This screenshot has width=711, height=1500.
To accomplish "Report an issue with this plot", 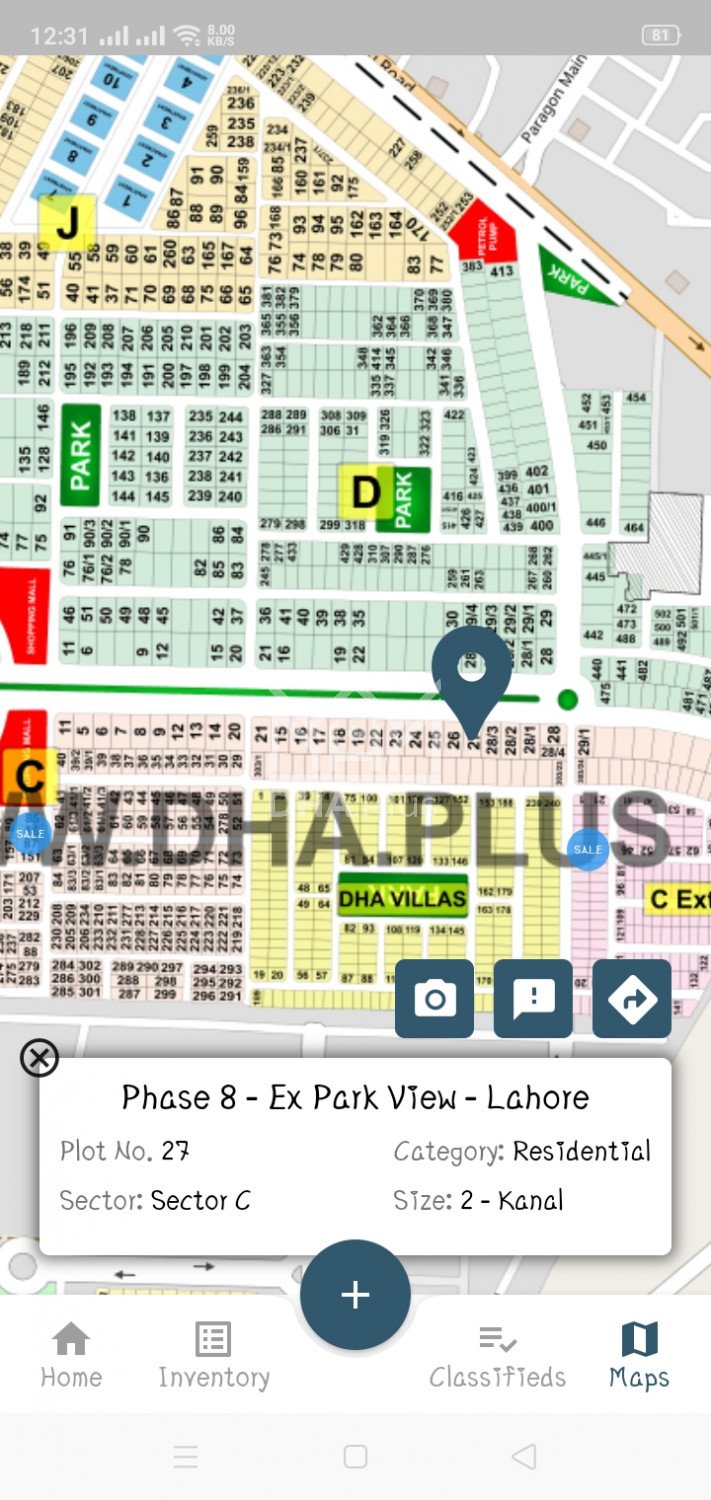I will tap(533, 999).
